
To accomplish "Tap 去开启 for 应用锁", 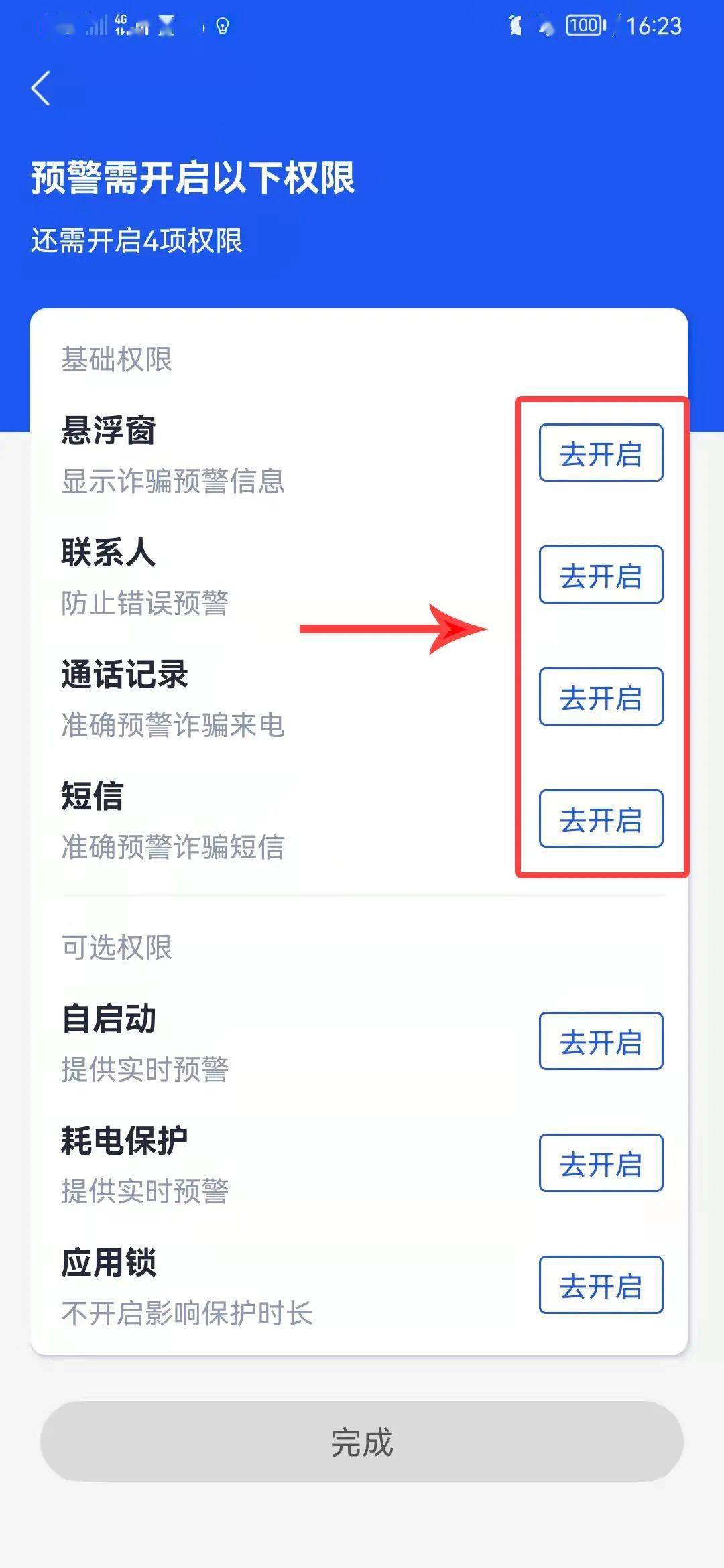I will point(601,1285).
